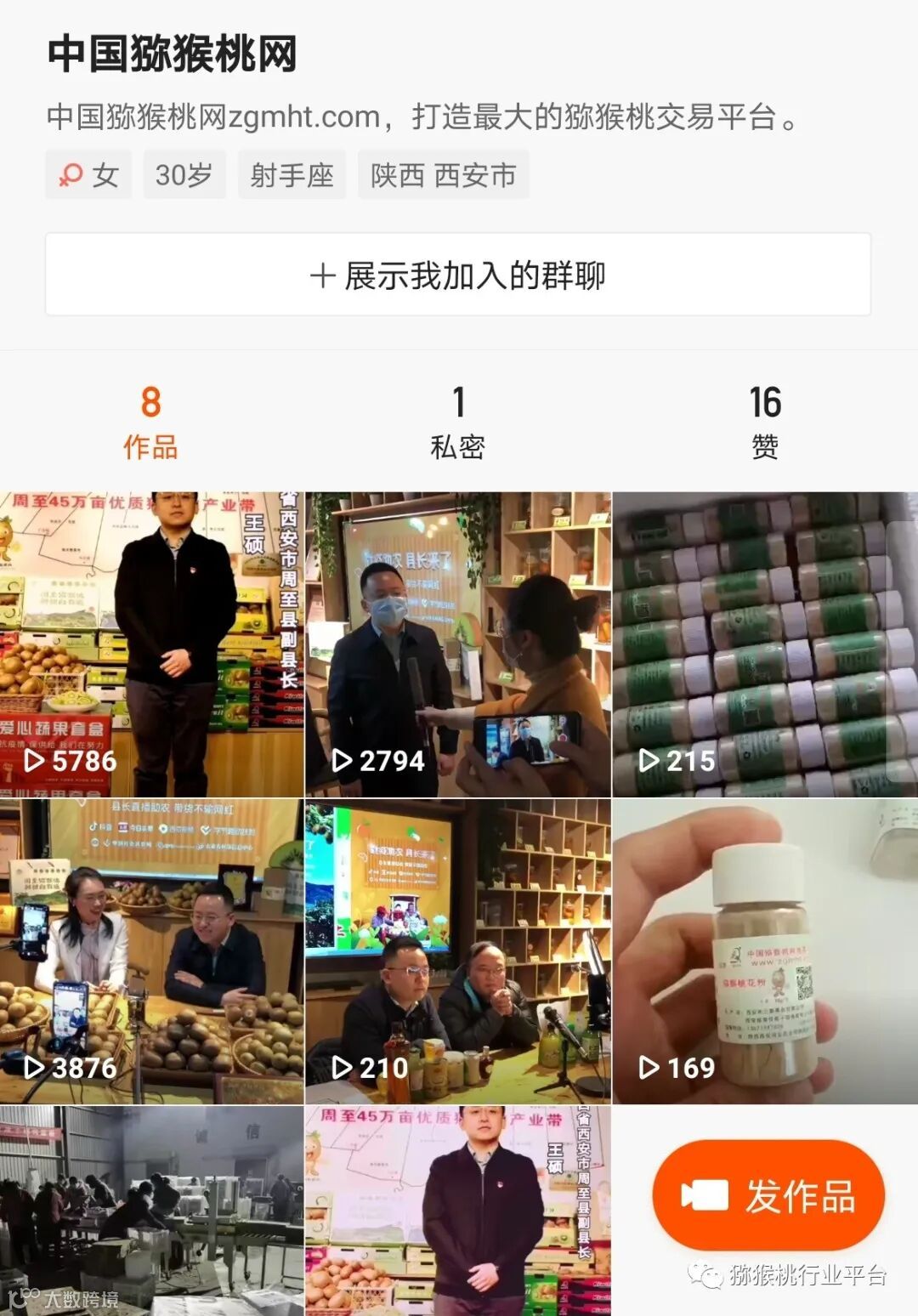
Task: Select the 女 gender tag
Action: 88,175
